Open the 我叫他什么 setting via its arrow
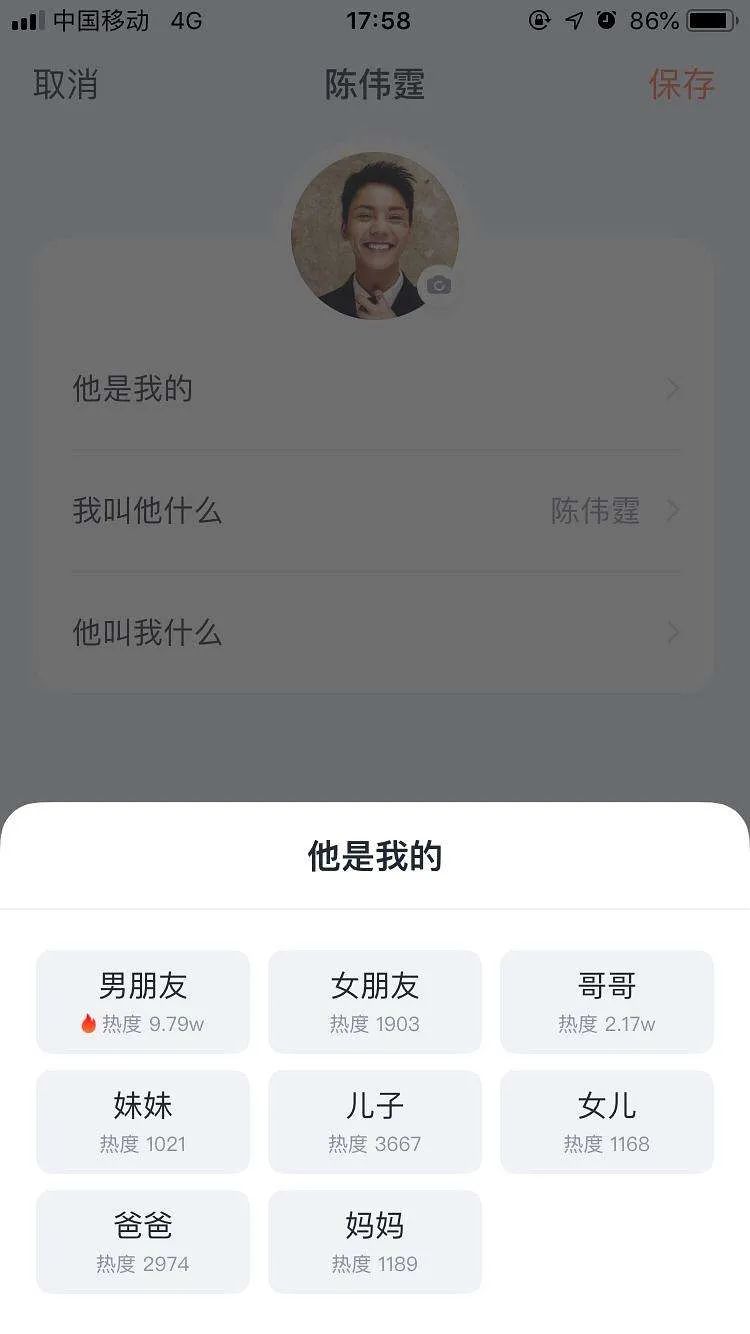 672,511
